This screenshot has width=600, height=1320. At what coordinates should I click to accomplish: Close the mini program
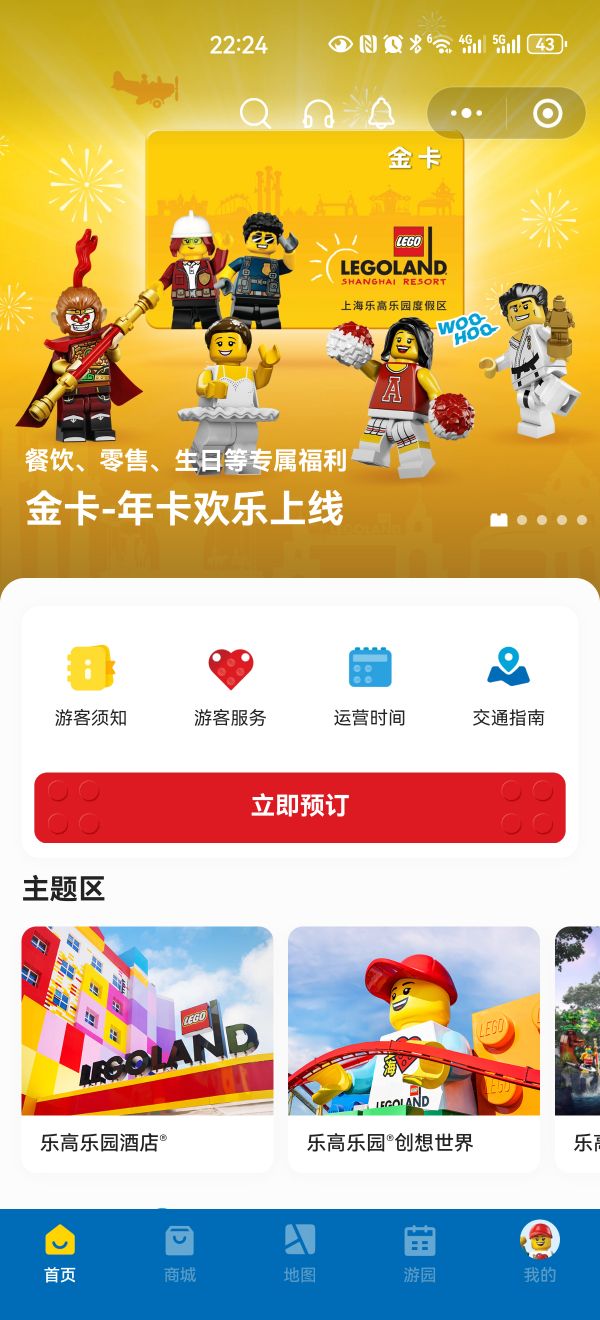pos(547,114)
